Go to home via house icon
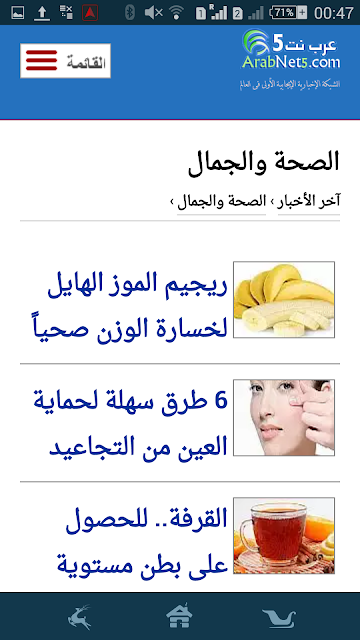The image size is (360, 640). (179, 616)
